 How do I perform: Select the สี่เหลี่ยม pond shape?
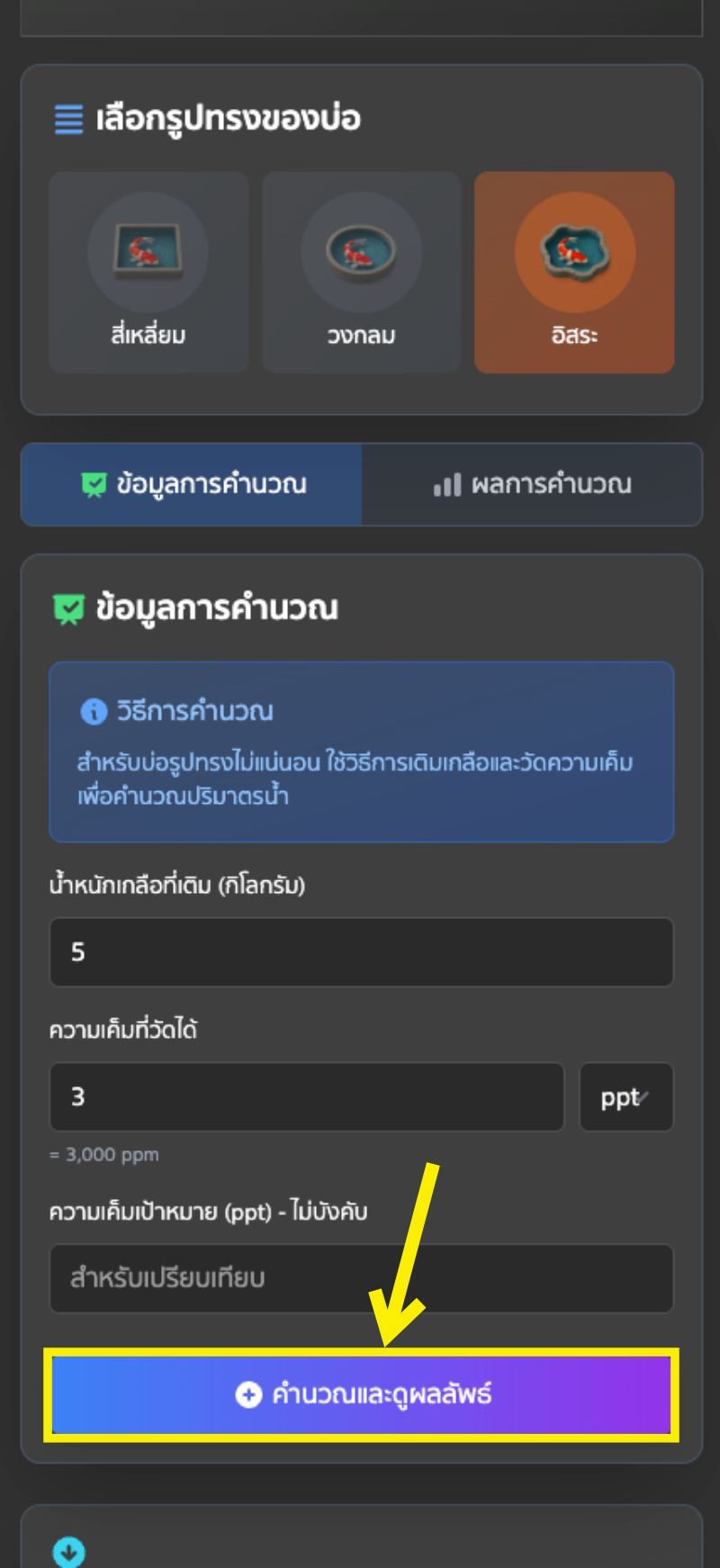coord(148,273)
